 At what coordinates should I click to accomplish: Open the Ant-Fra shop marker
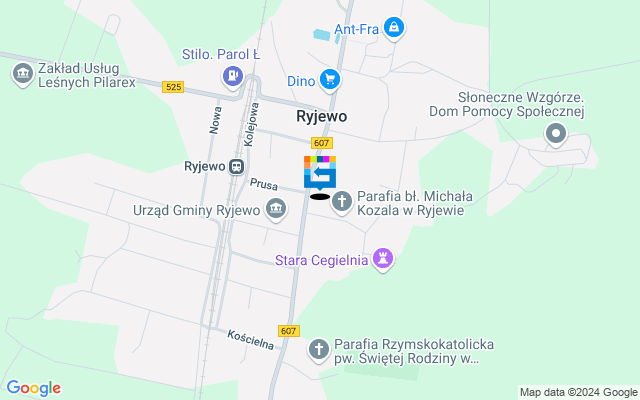[395, 28]
